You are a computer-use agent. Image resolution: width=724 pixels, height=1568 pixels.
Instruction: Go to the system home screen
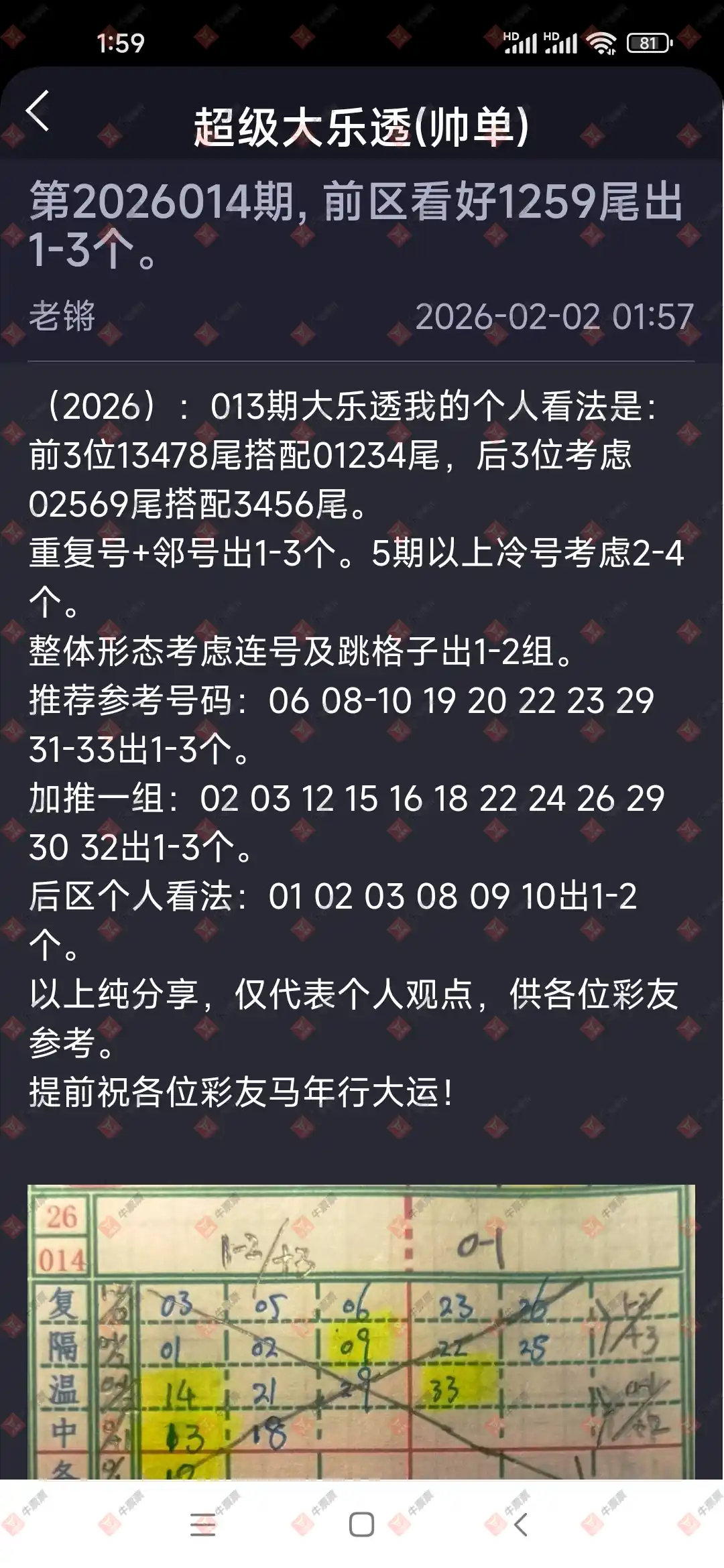pos(361,1524)
